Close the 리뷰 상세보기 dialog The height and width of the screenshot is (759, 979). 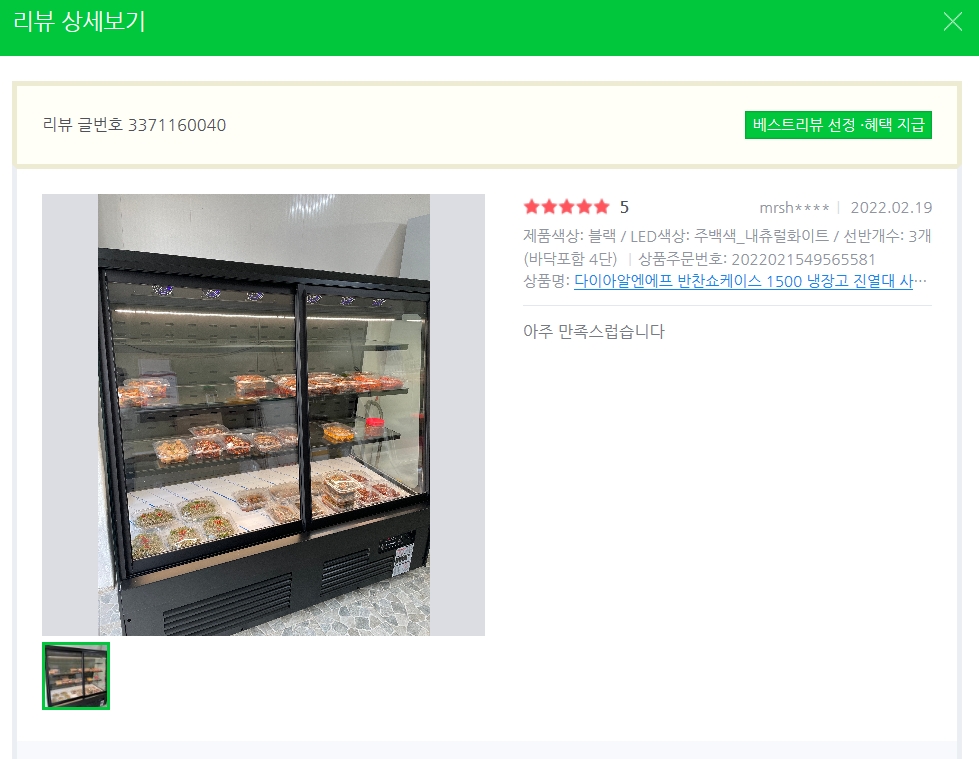point(952,22)
